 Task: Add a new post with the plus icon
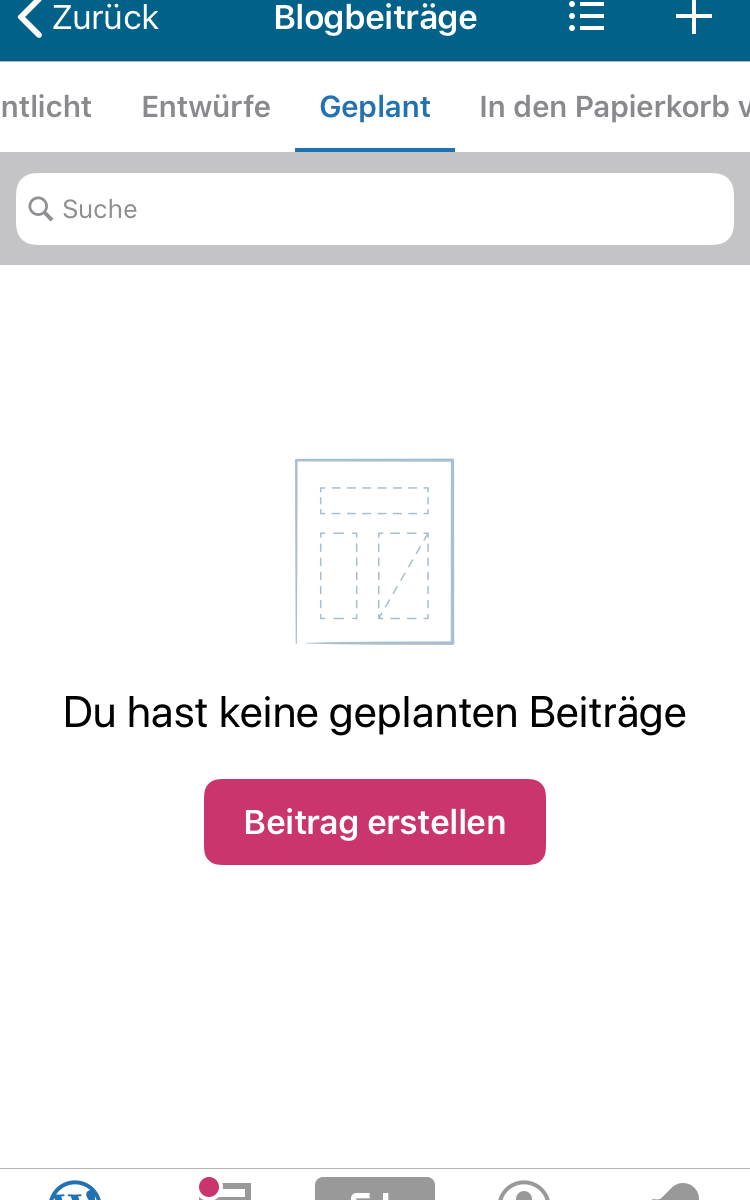click(x=693, y=18)
